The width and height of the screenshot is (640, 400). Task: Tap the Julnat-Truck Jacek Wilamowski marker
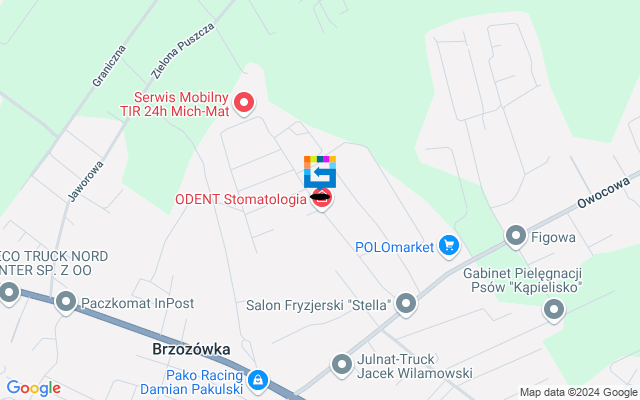tap(342, 365)
